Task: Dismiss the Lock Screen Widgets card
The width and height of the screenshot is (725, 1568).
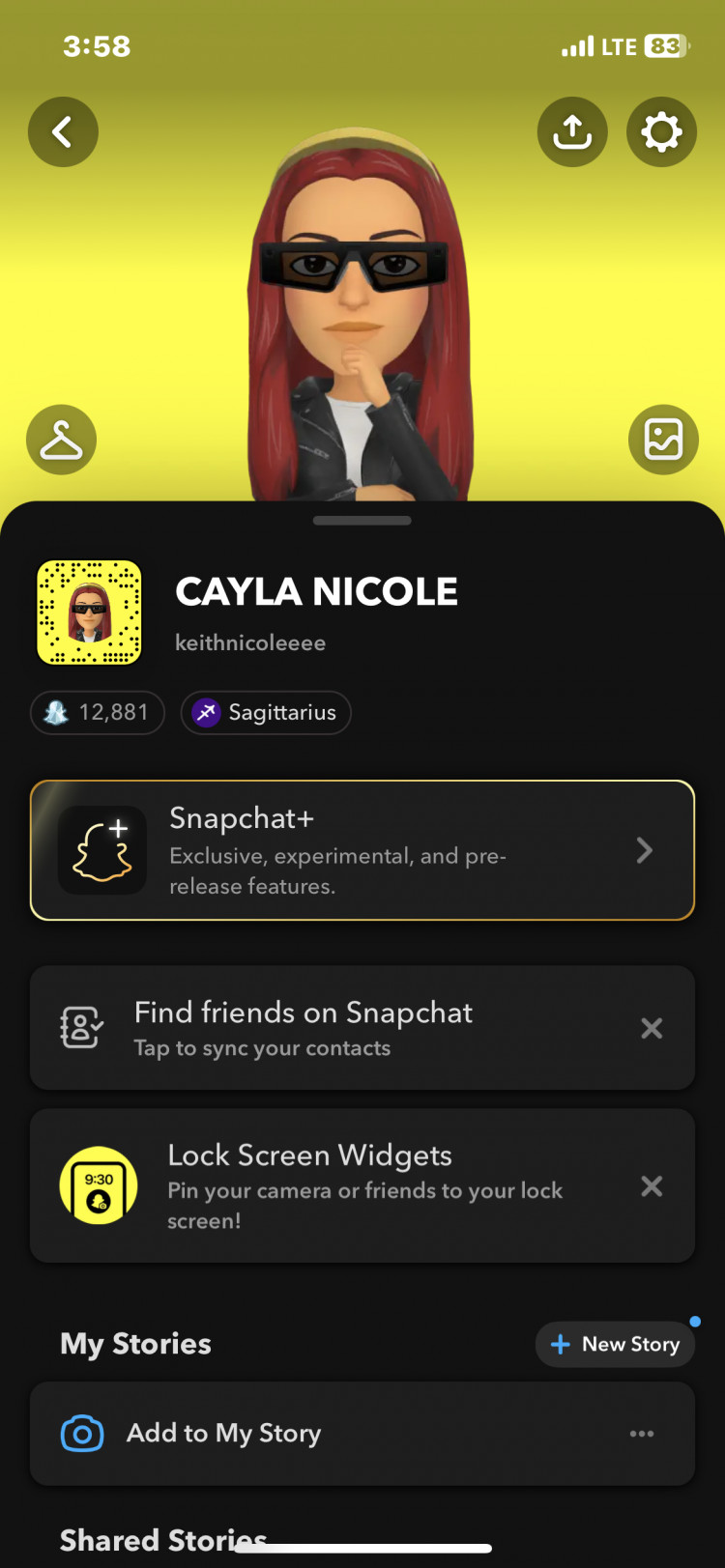Action: 652,1185
